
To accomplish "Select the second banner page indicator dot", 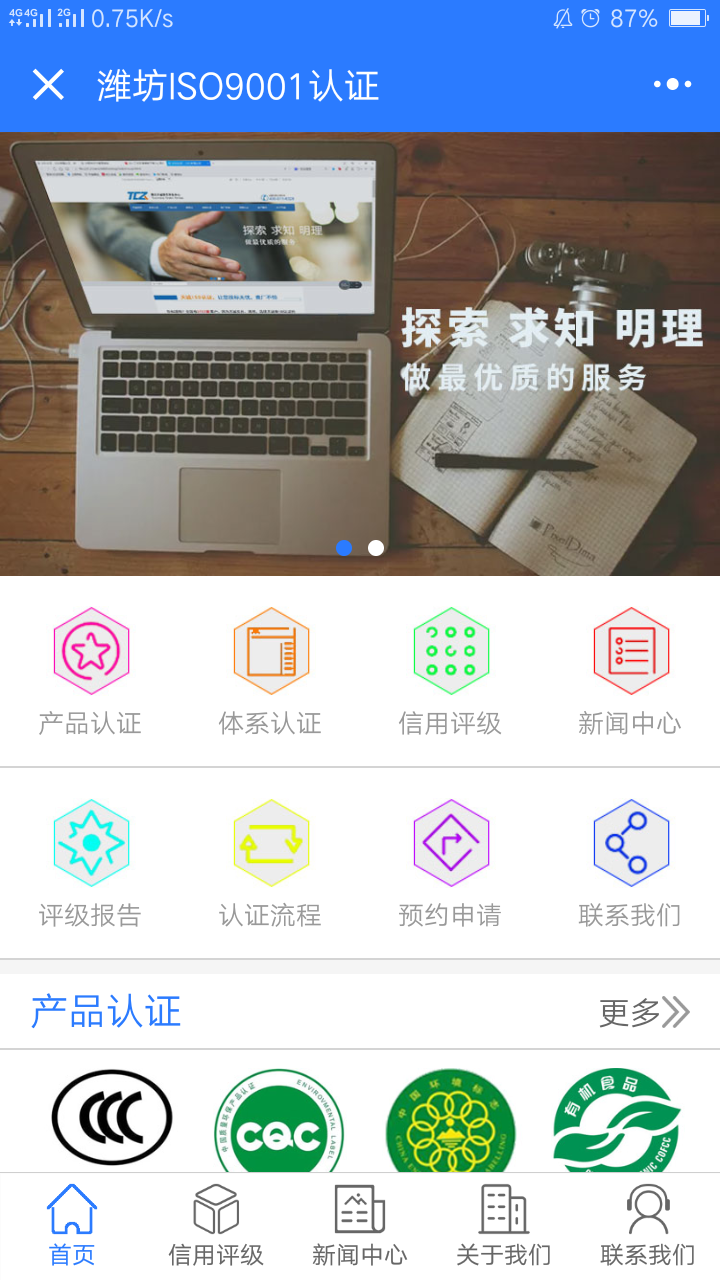I will point(376,548).
